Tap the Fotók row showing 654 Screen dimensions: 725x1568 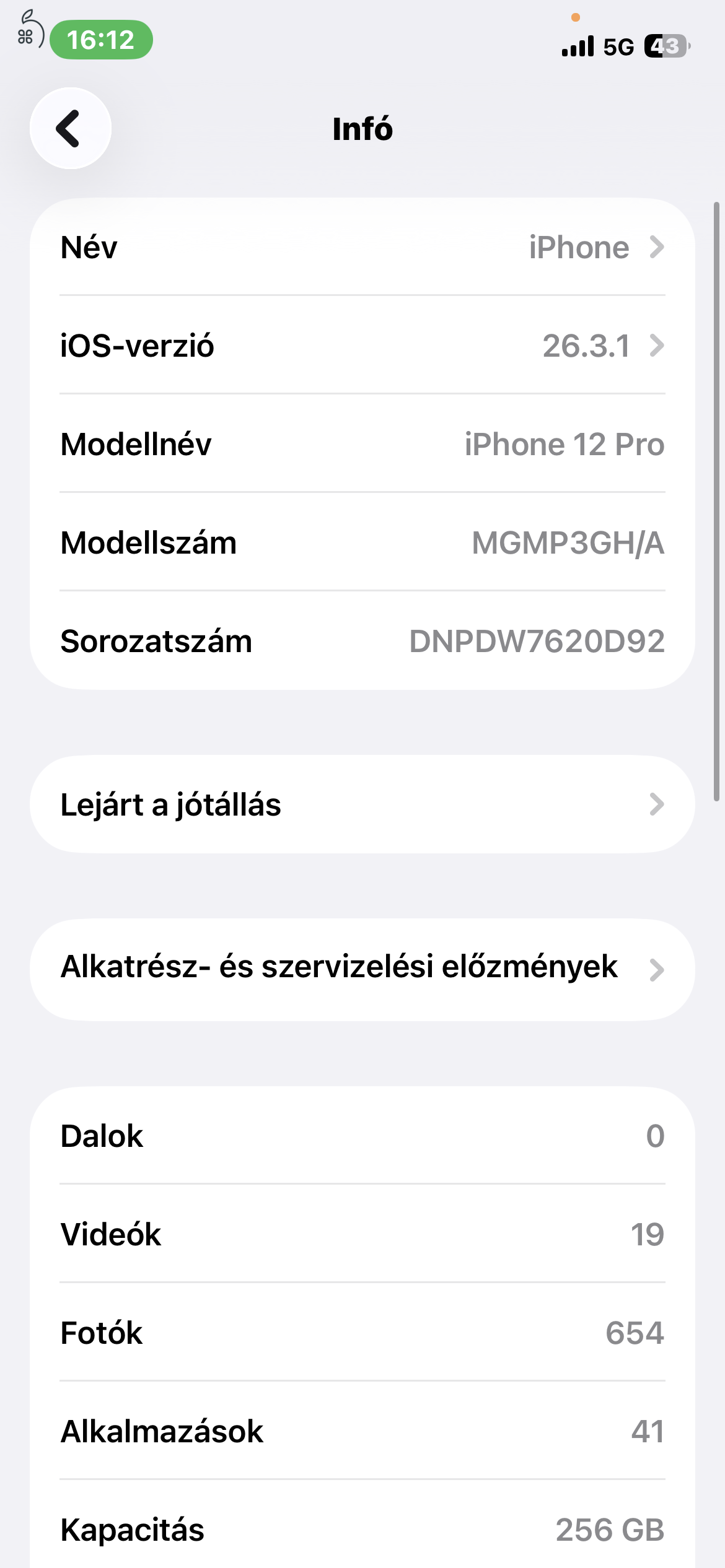click(x=362, y=1333)
